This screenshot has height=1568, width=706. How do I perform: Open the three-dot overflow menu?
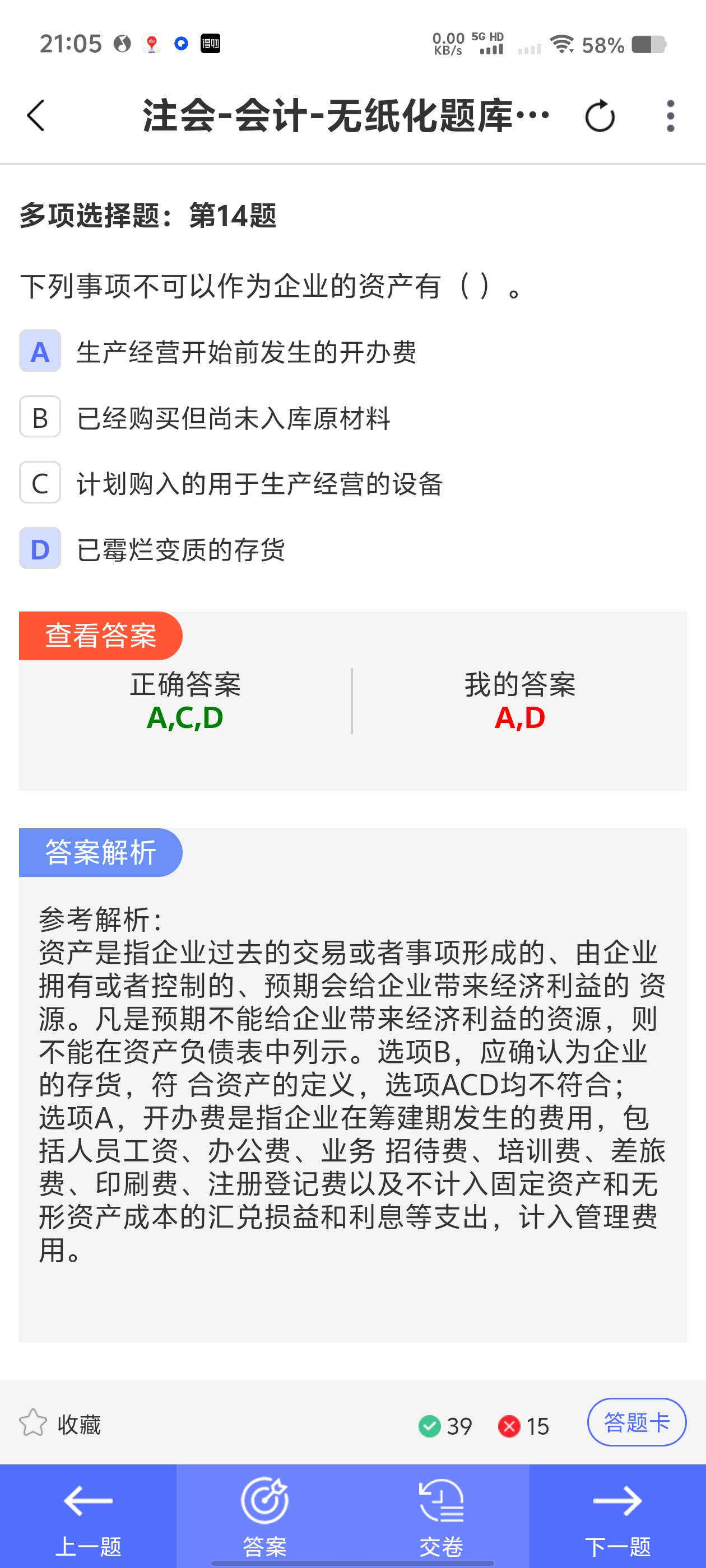(670, 116)
